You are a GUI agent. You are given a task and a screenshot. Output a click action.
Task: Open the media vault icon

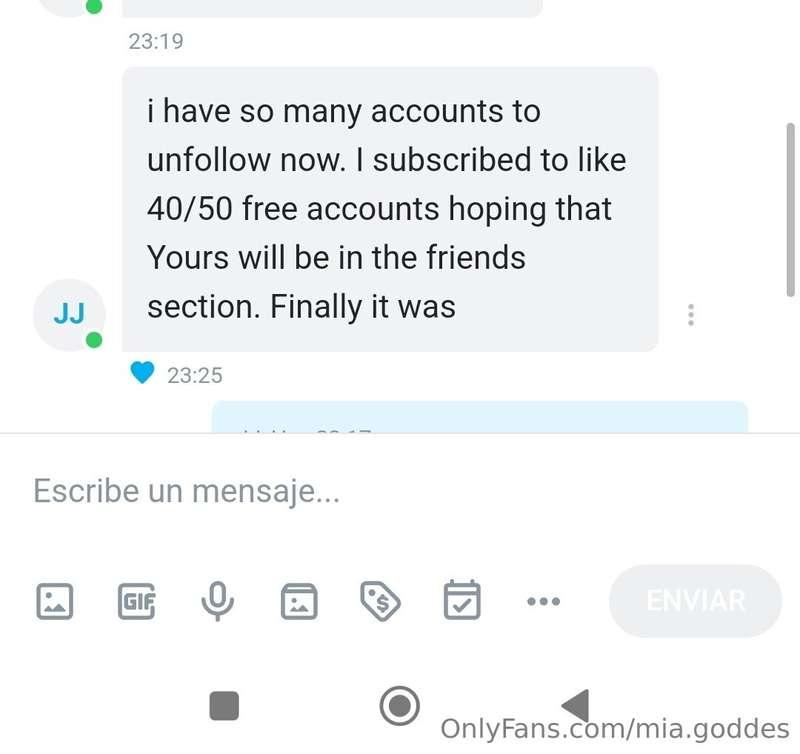click(x=299, y=601)
